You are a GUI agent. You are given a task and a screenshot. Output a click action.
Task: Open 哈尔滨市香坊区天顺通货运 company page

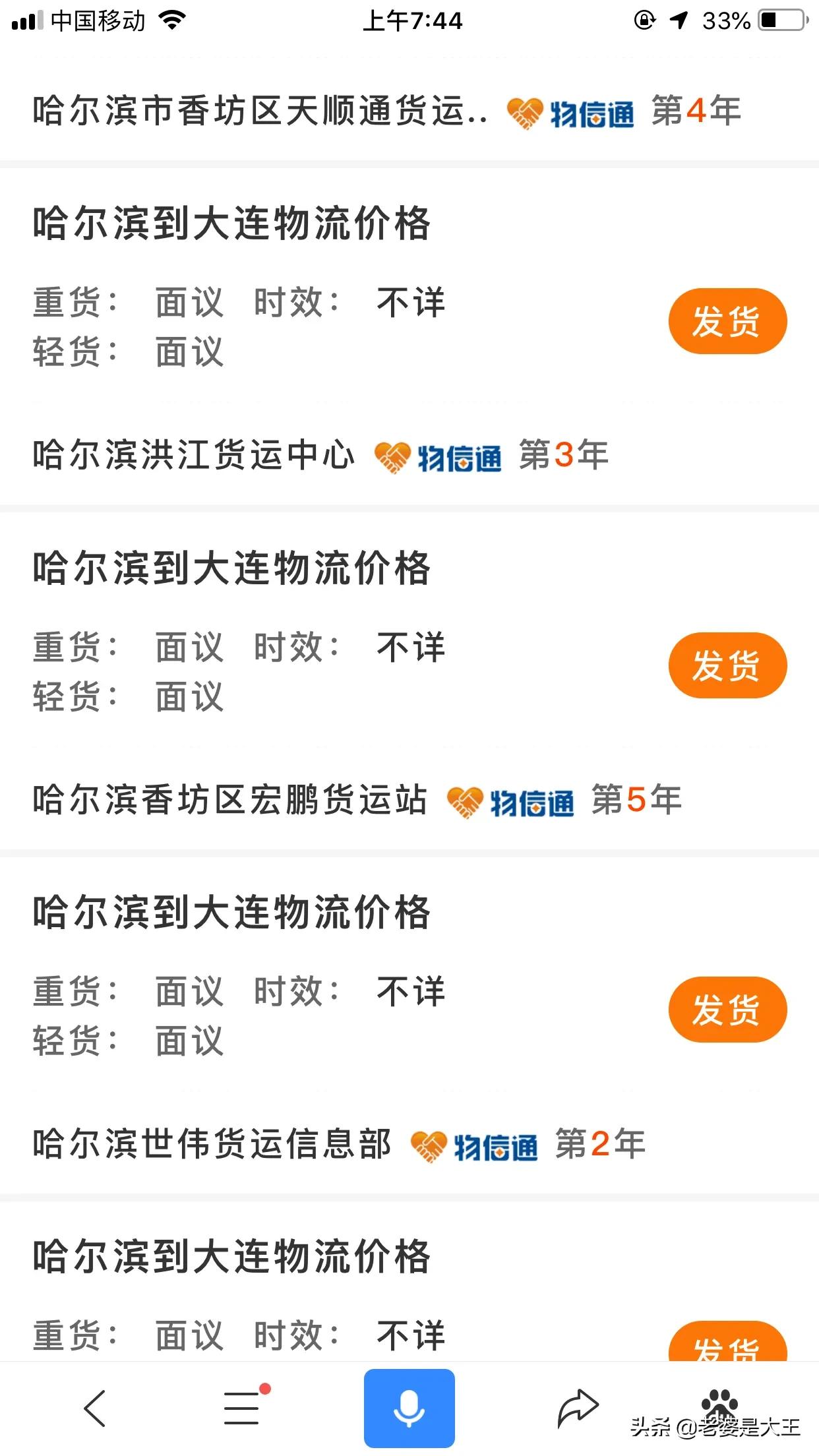click(x=260, y=111)
